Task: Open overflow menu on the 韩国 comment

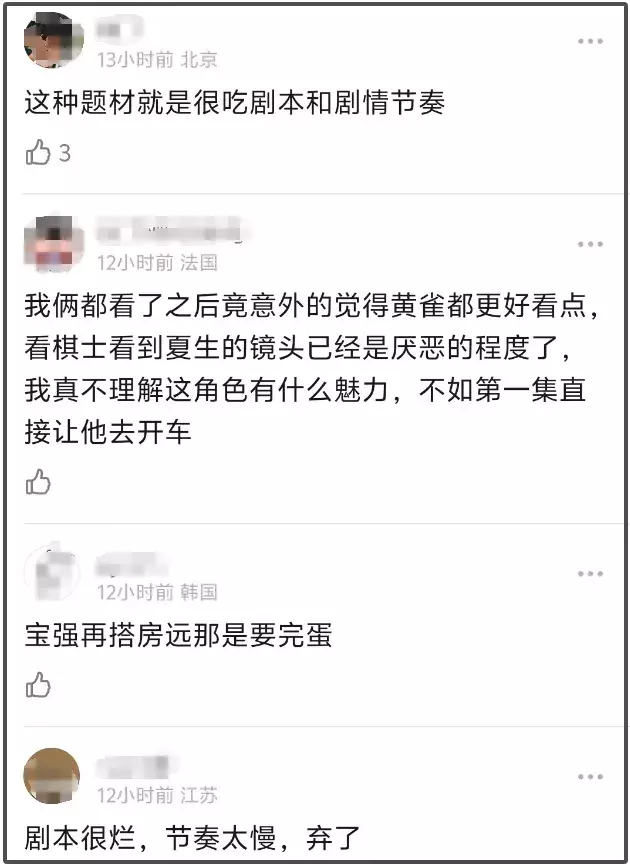Action: 591,574
